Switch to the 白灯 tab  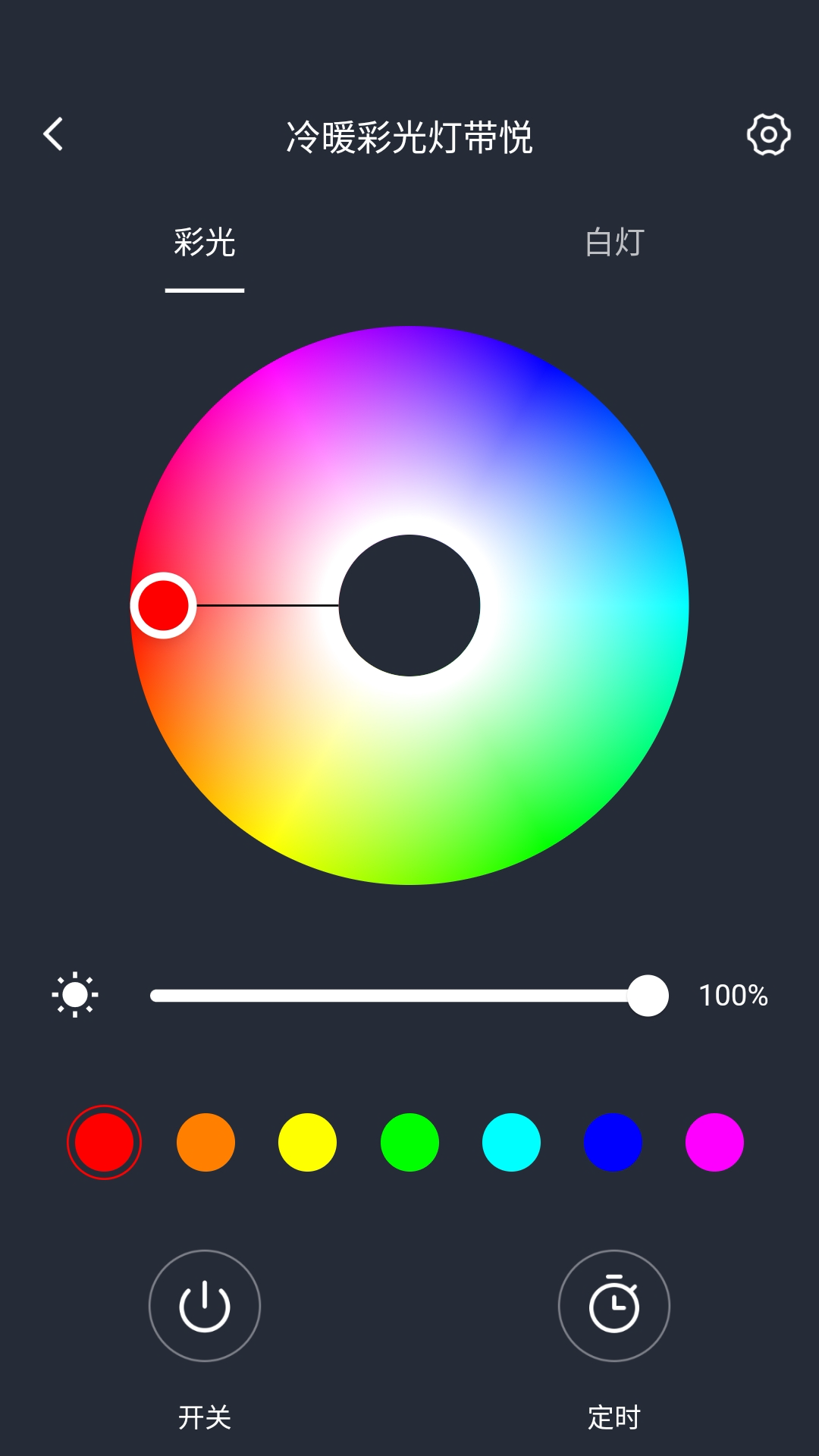point(614,243)
